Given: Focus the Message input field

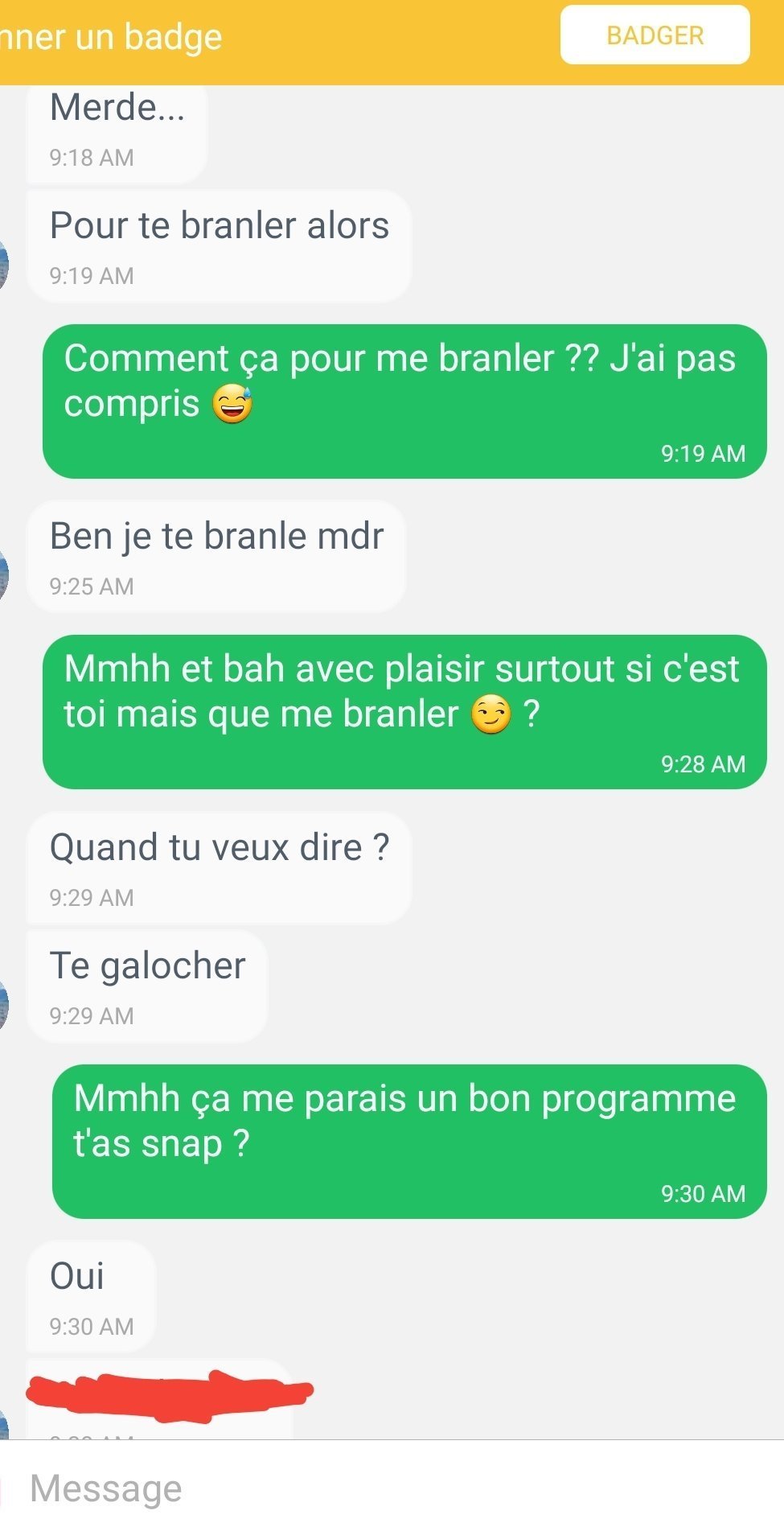Looking at the screenshot, I should 386,1488.
